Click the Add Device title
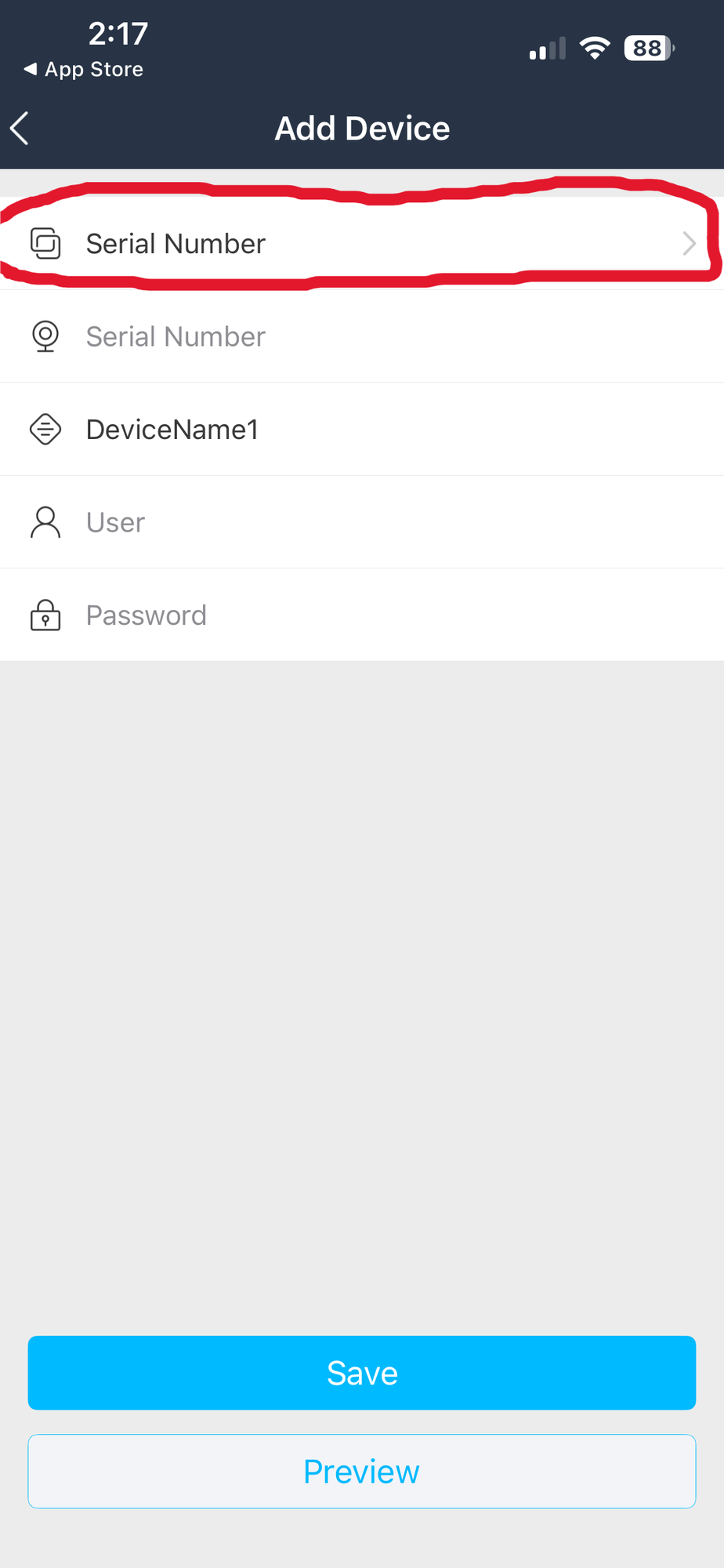Image resolution: width=724 pixels, height=1568 pixels. point(362,127)
